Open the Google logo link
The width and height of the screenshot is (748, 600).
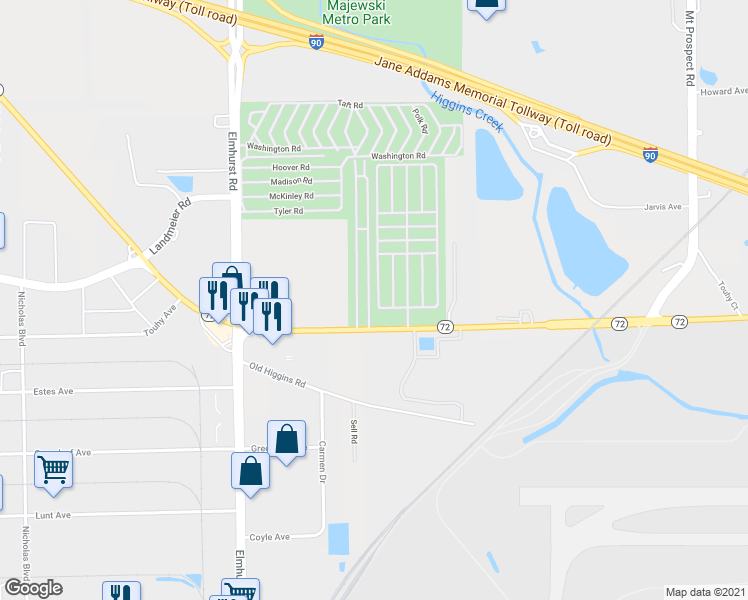pyautogui.click(x=33, y=588)
